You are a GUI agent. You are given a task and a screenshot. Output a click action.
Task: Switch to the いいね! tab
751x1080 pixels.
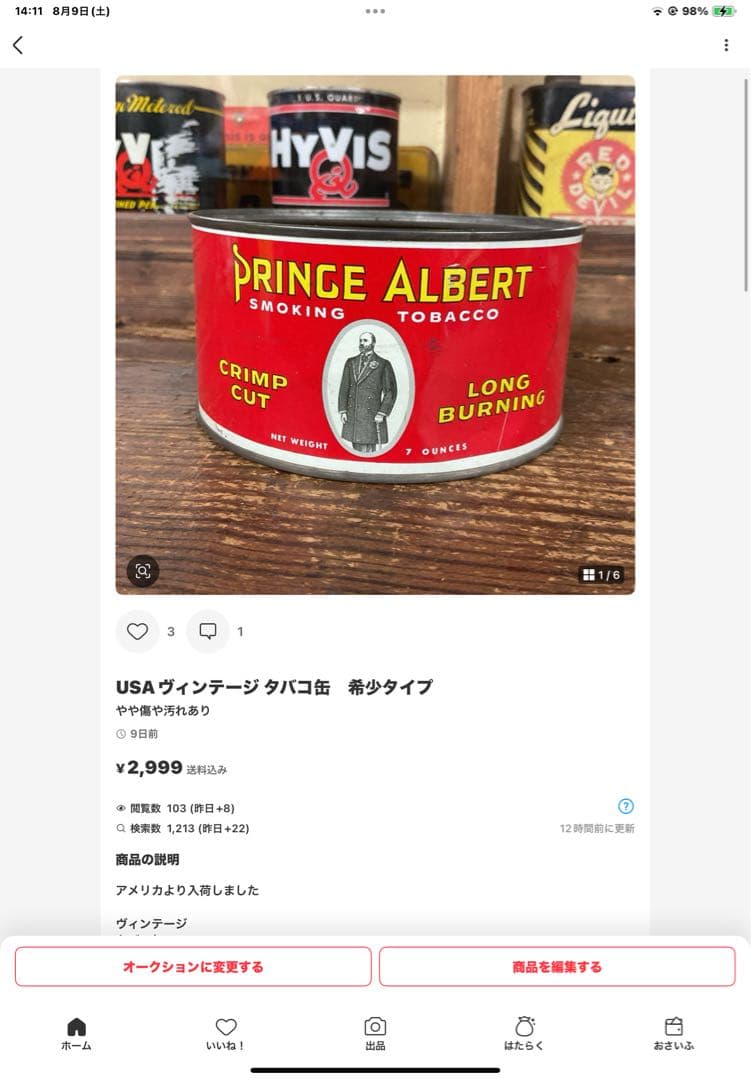click(x=226, y=1033)
